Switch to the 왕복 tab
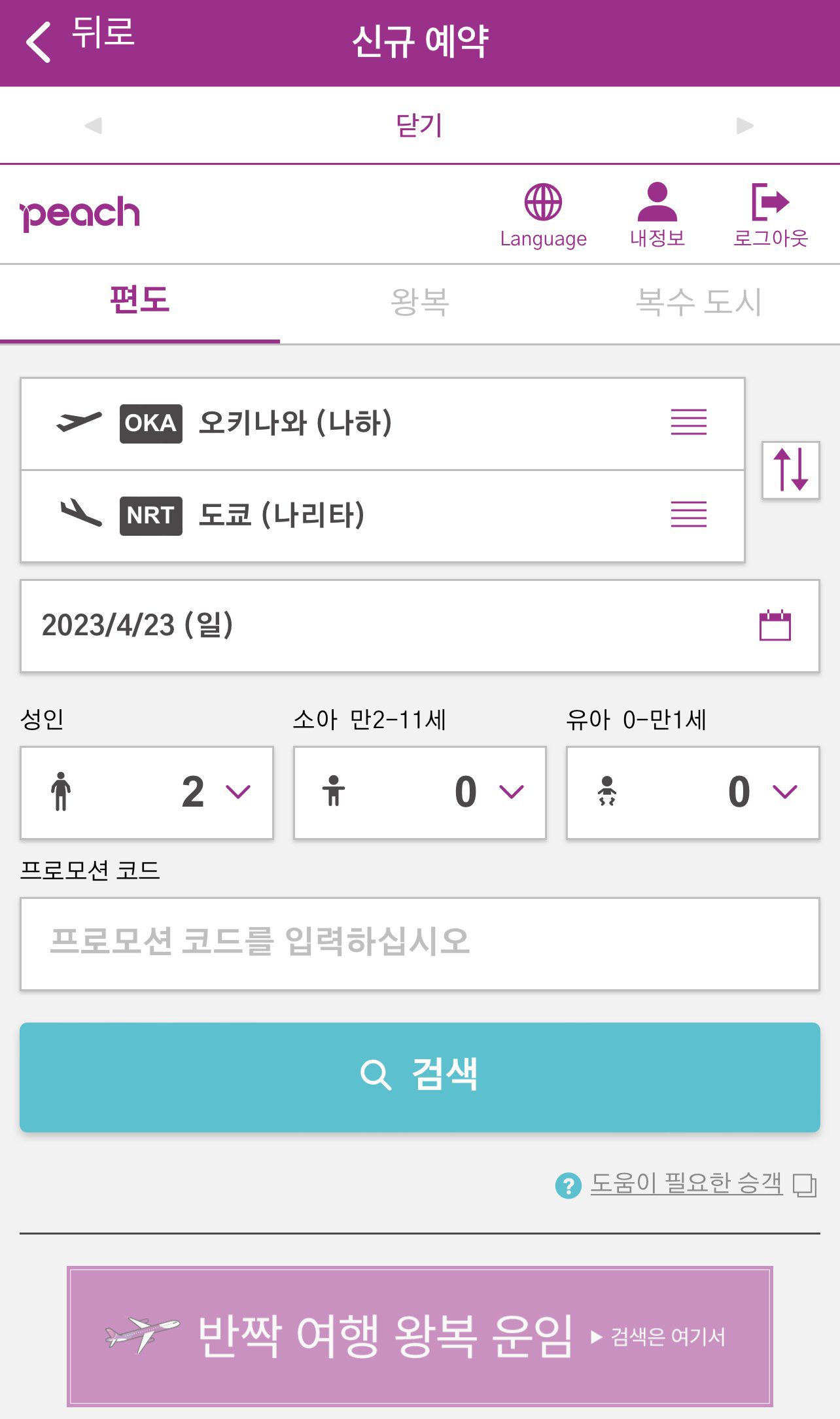This screenshot has width=840, height=1419. [x=419, y=302]
